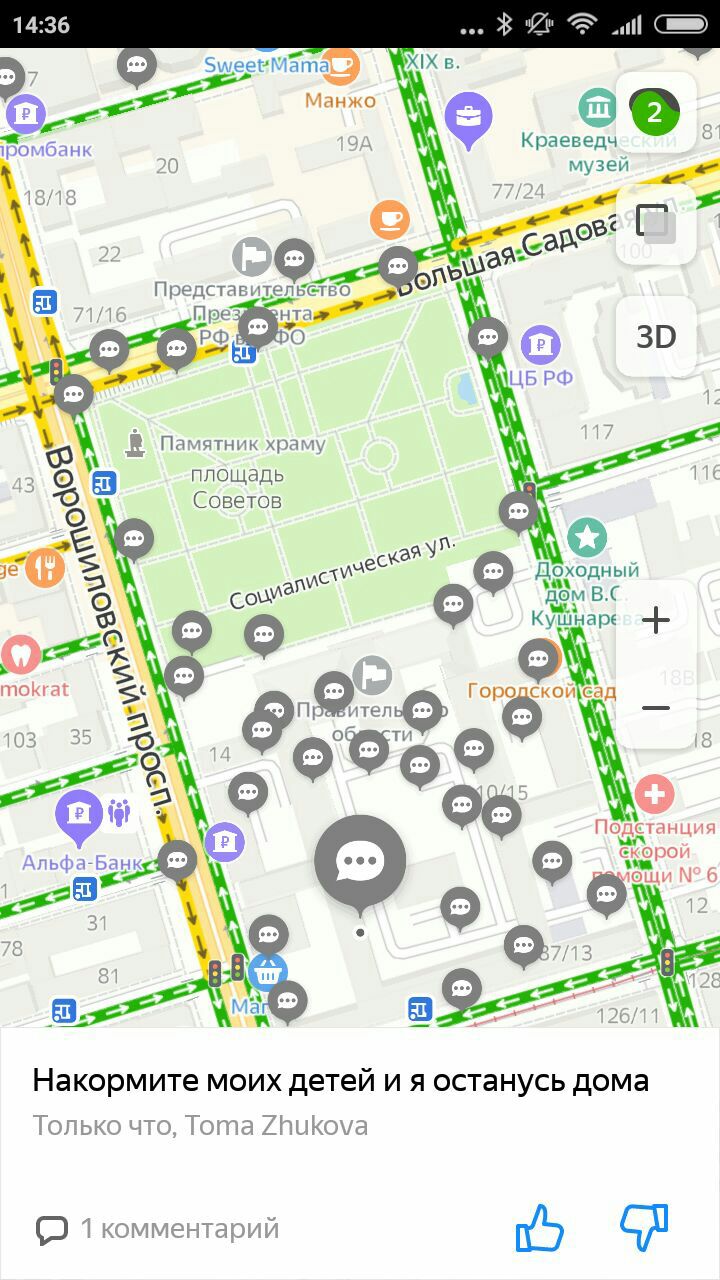
Task: Zoom out the map with minus button
Action: [x=656, y=708]
